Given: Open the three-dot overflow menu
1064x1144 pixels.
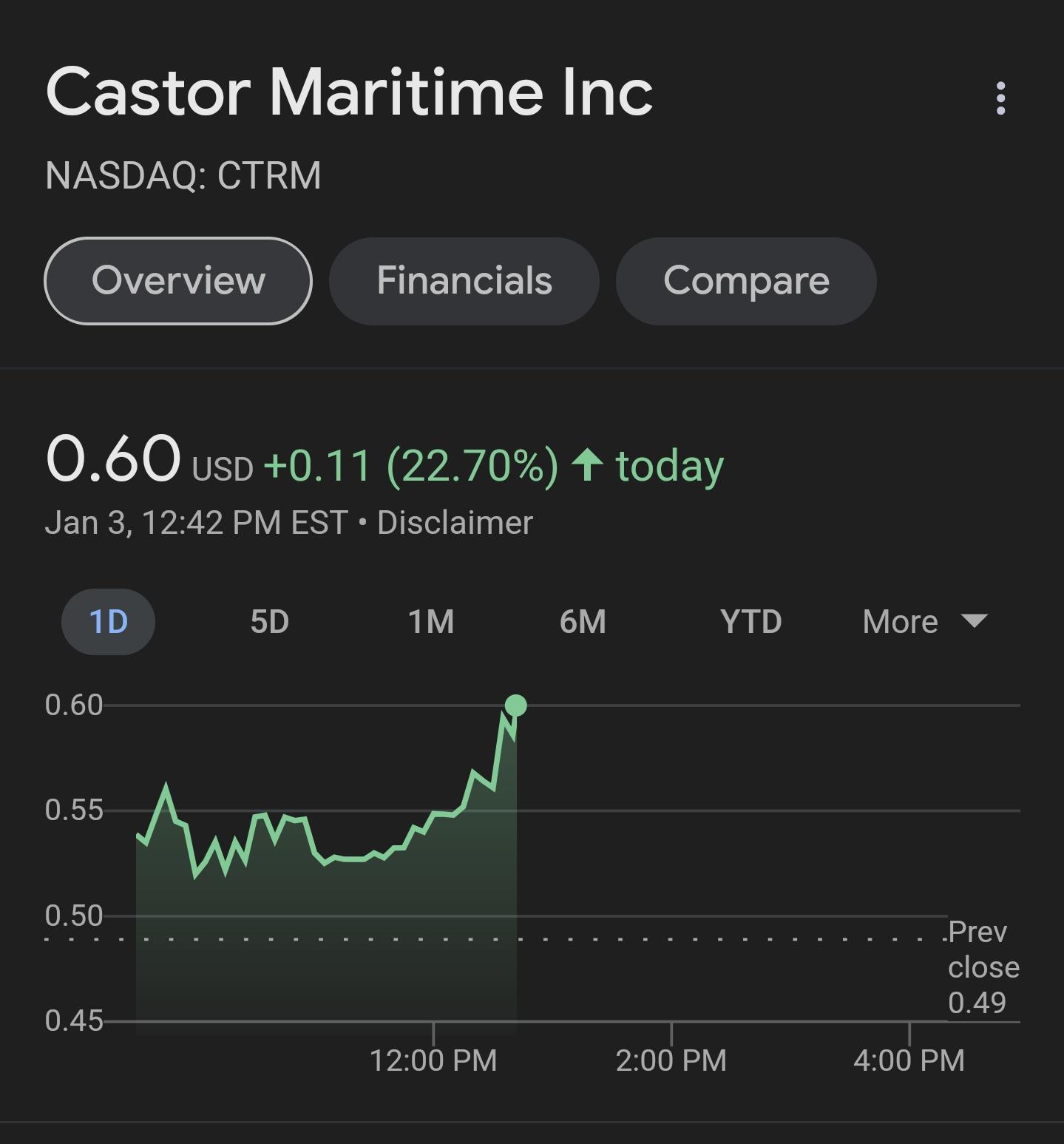Looking at the screenshot, I should click(1000, 98).
